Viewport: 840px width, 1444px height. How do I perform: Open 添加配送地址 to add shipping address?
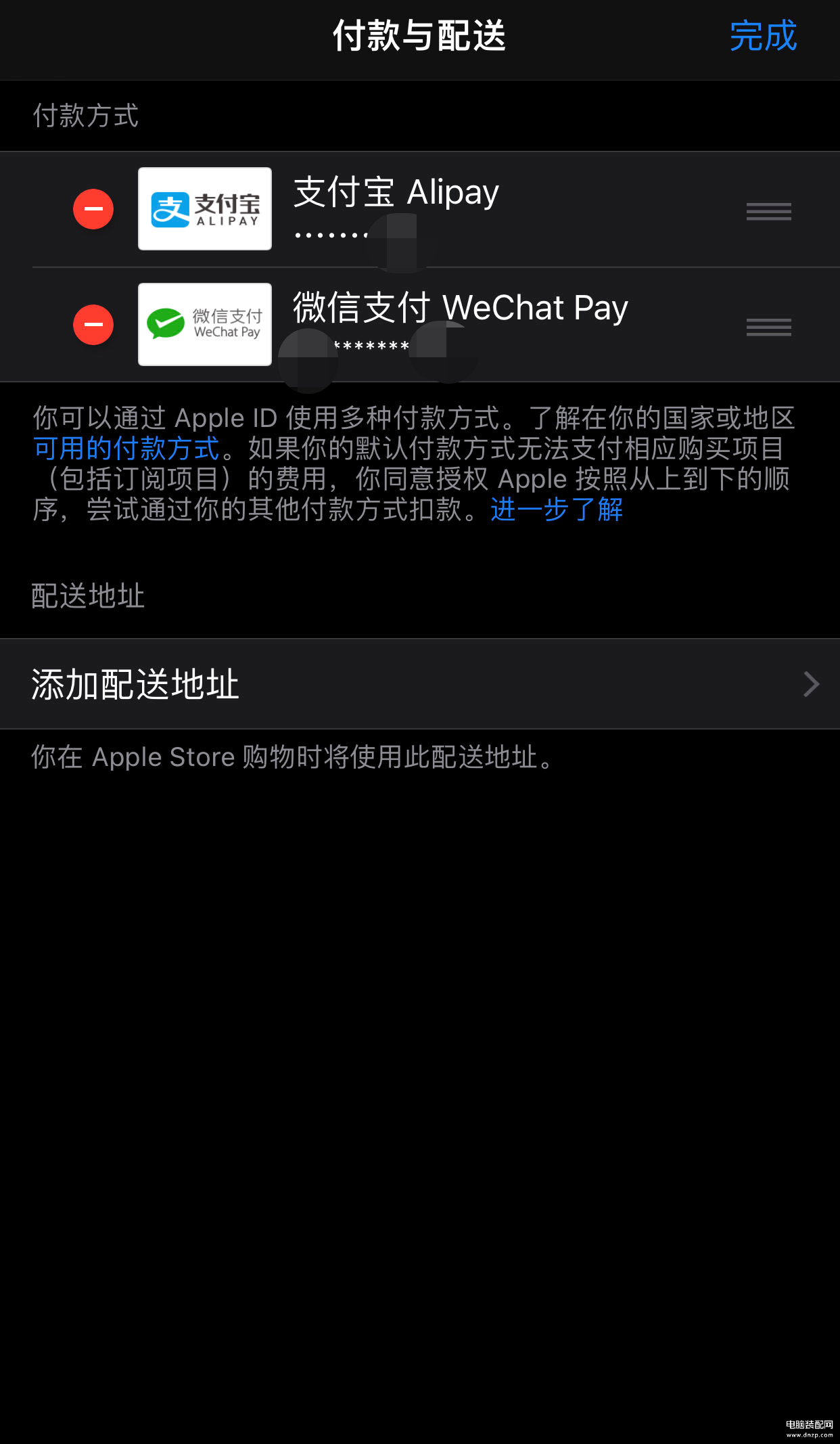click(419, 684)
